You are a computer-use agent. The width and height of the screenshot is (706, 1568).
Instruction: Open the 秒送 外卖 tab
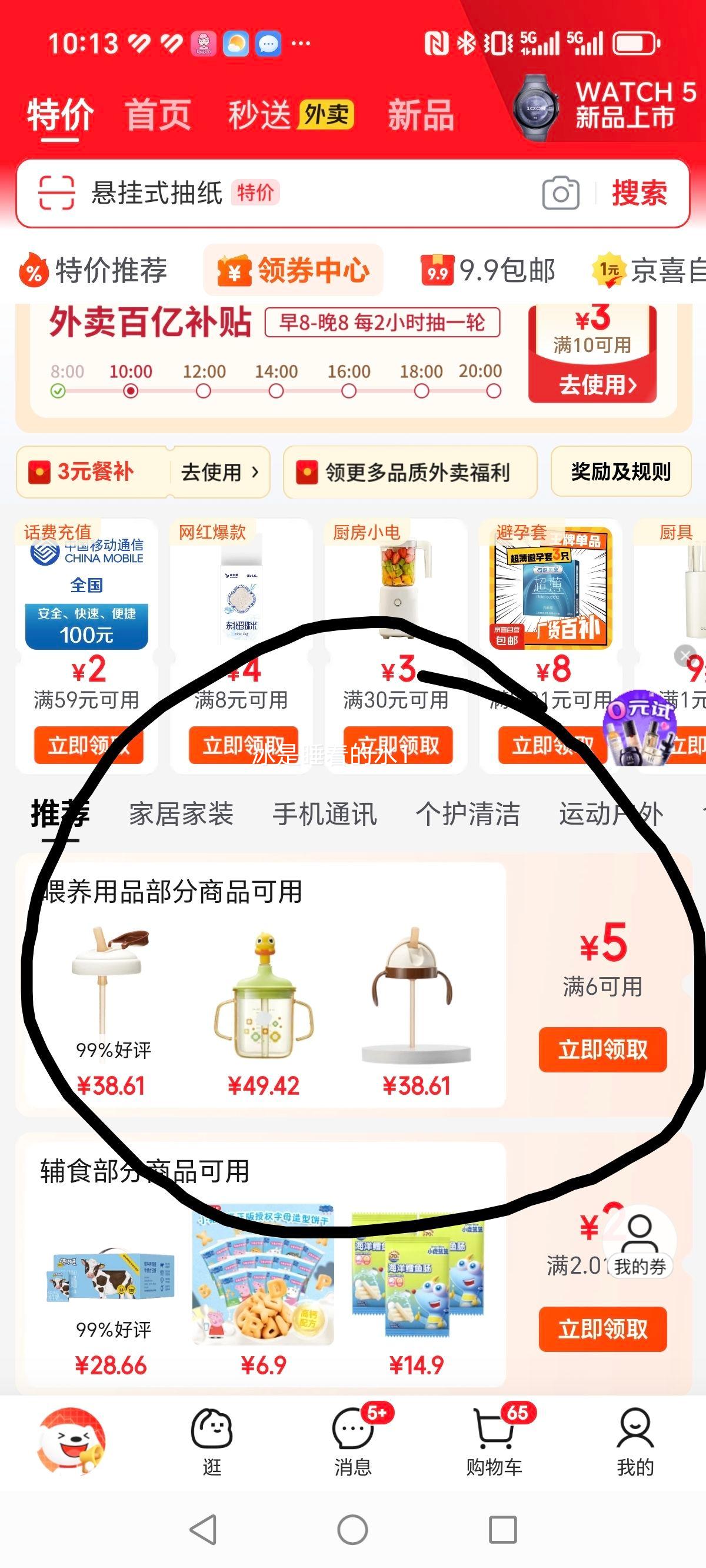tap(290, 114)
